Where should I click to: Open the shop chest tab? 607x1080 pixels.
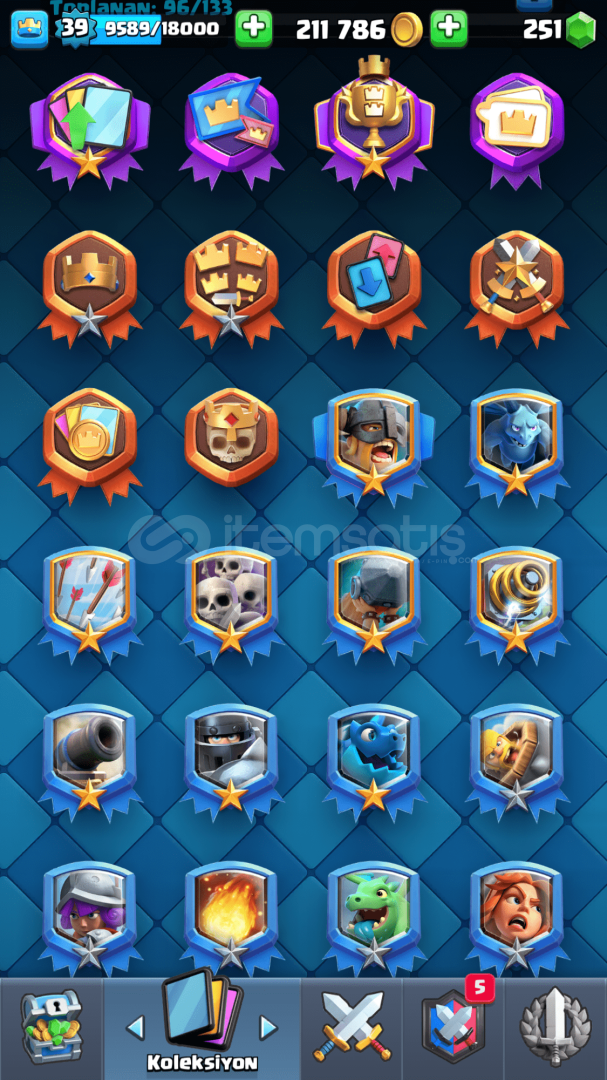click(x=51, y=1027)
